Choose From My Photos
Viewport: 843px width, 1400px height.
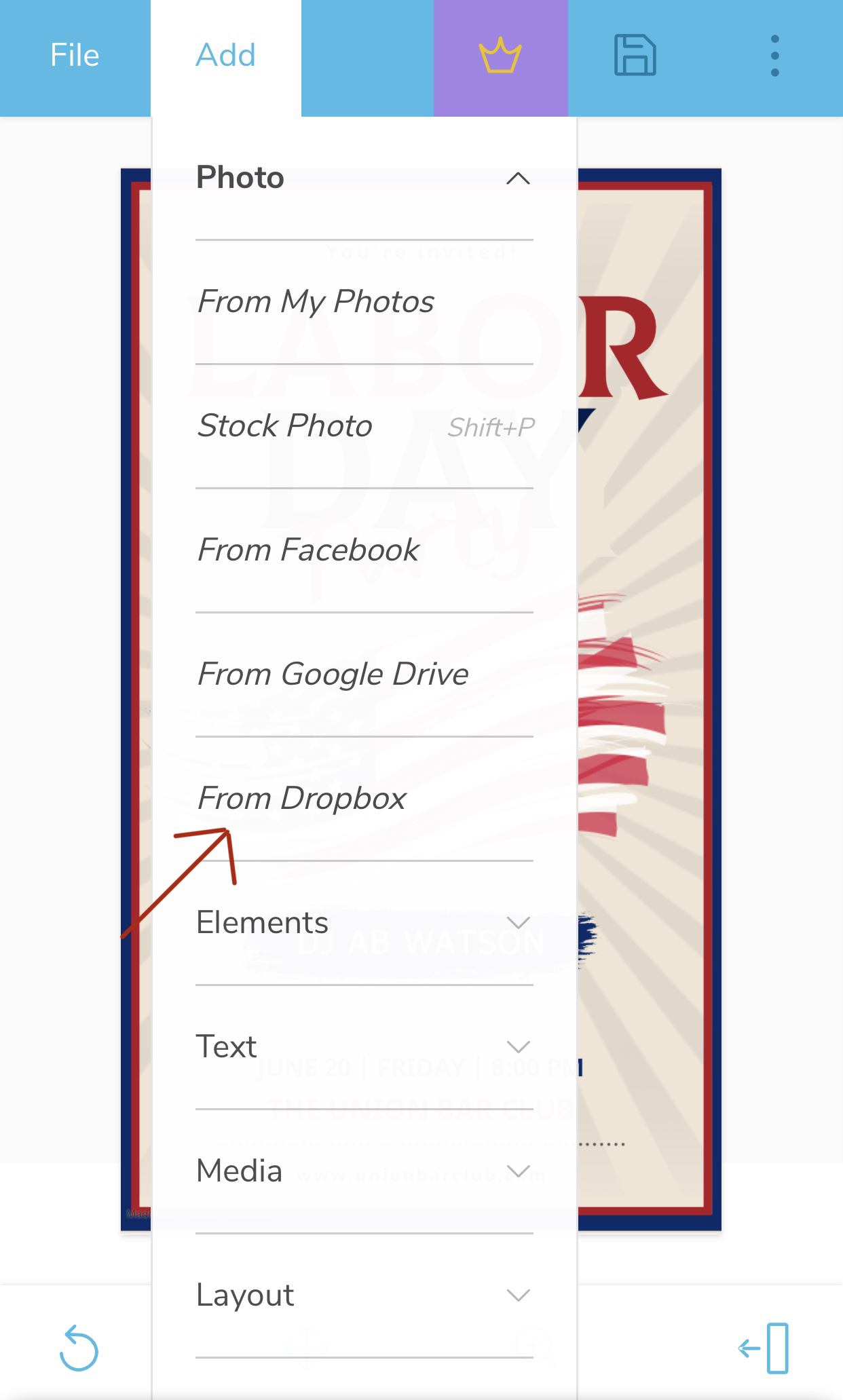pyautogui.click(x=364, y=302)
